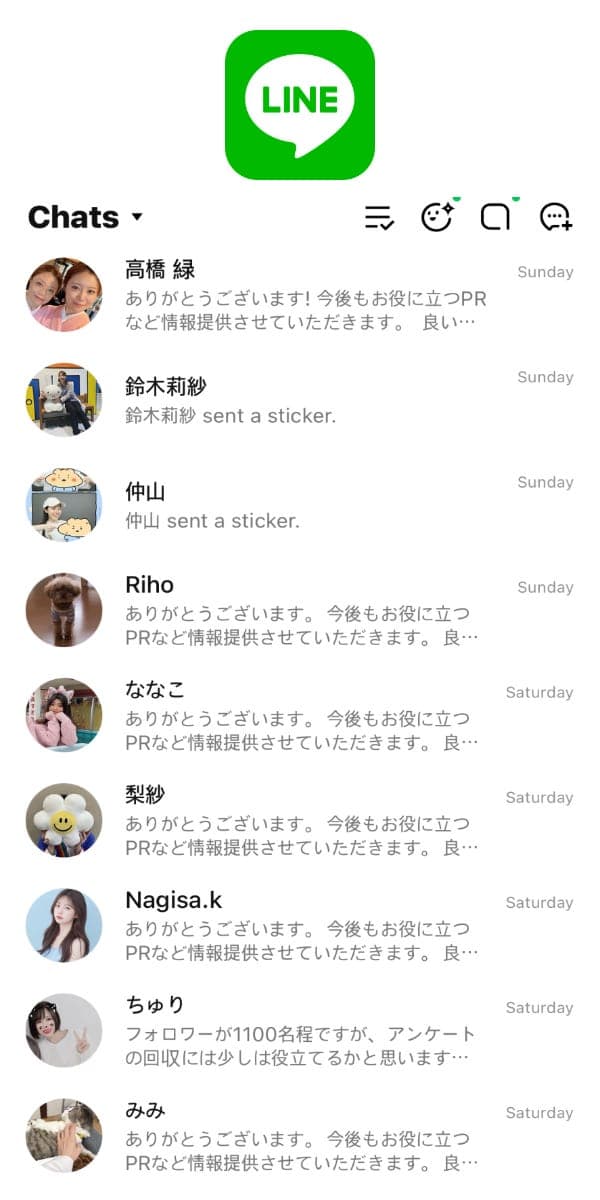Open the chat with 高橋 緑
Screen dimensions: 600x1200
(300, 296)
